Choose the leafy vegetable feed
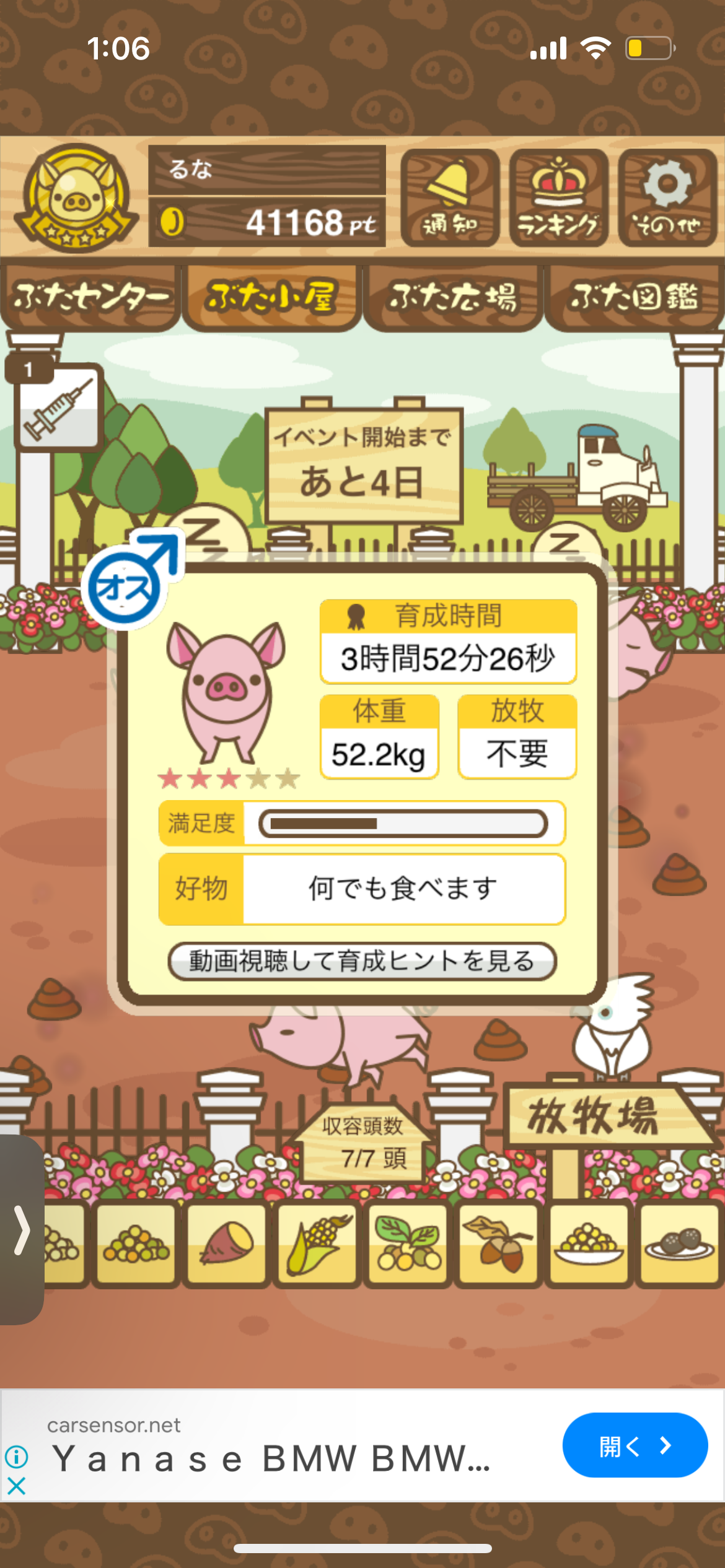 coord(408,1243)
